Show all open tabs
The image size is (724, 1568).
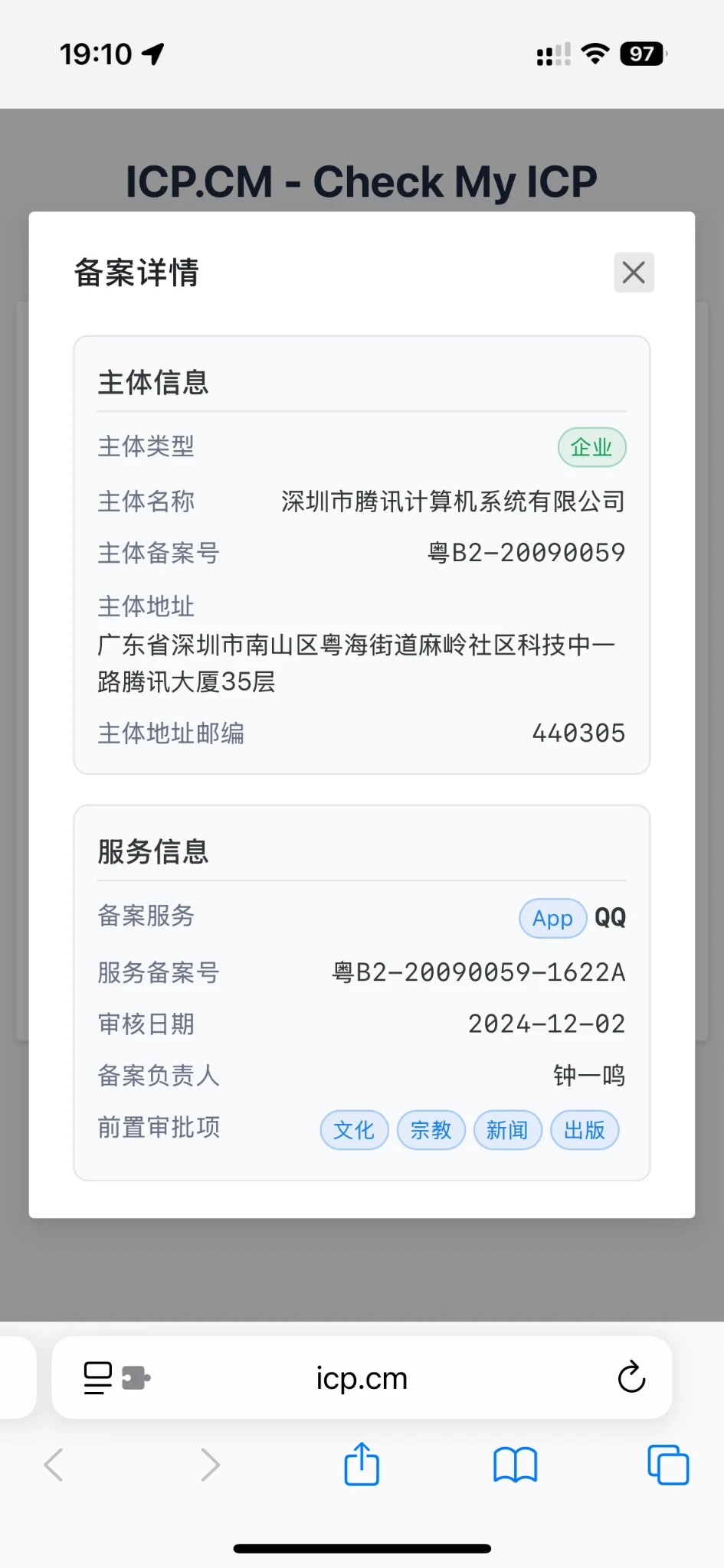(667, 1465)
